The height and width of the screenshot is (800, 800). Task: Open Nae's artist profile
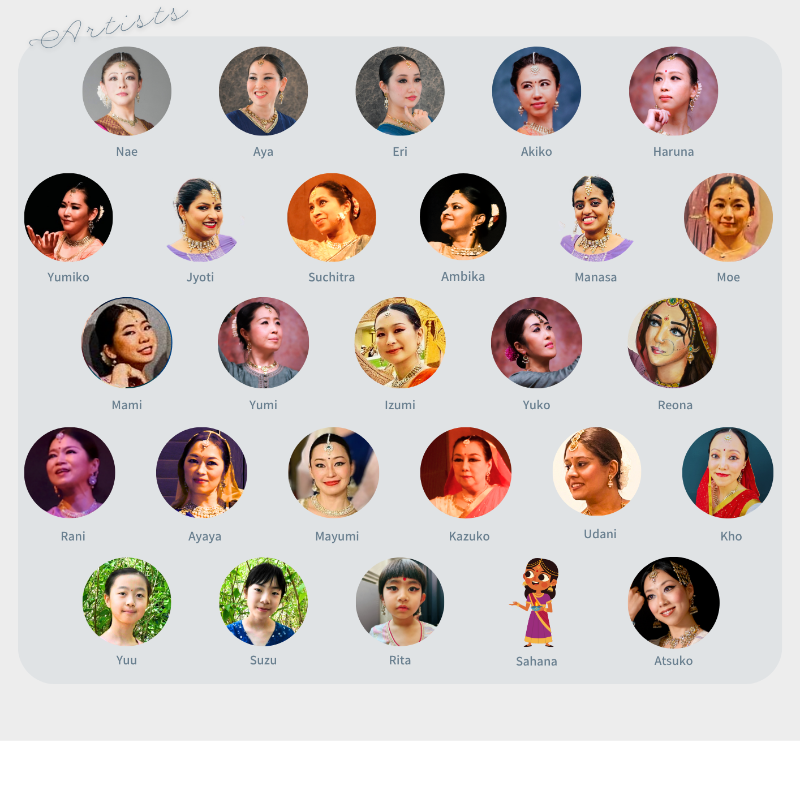[127, 91]
